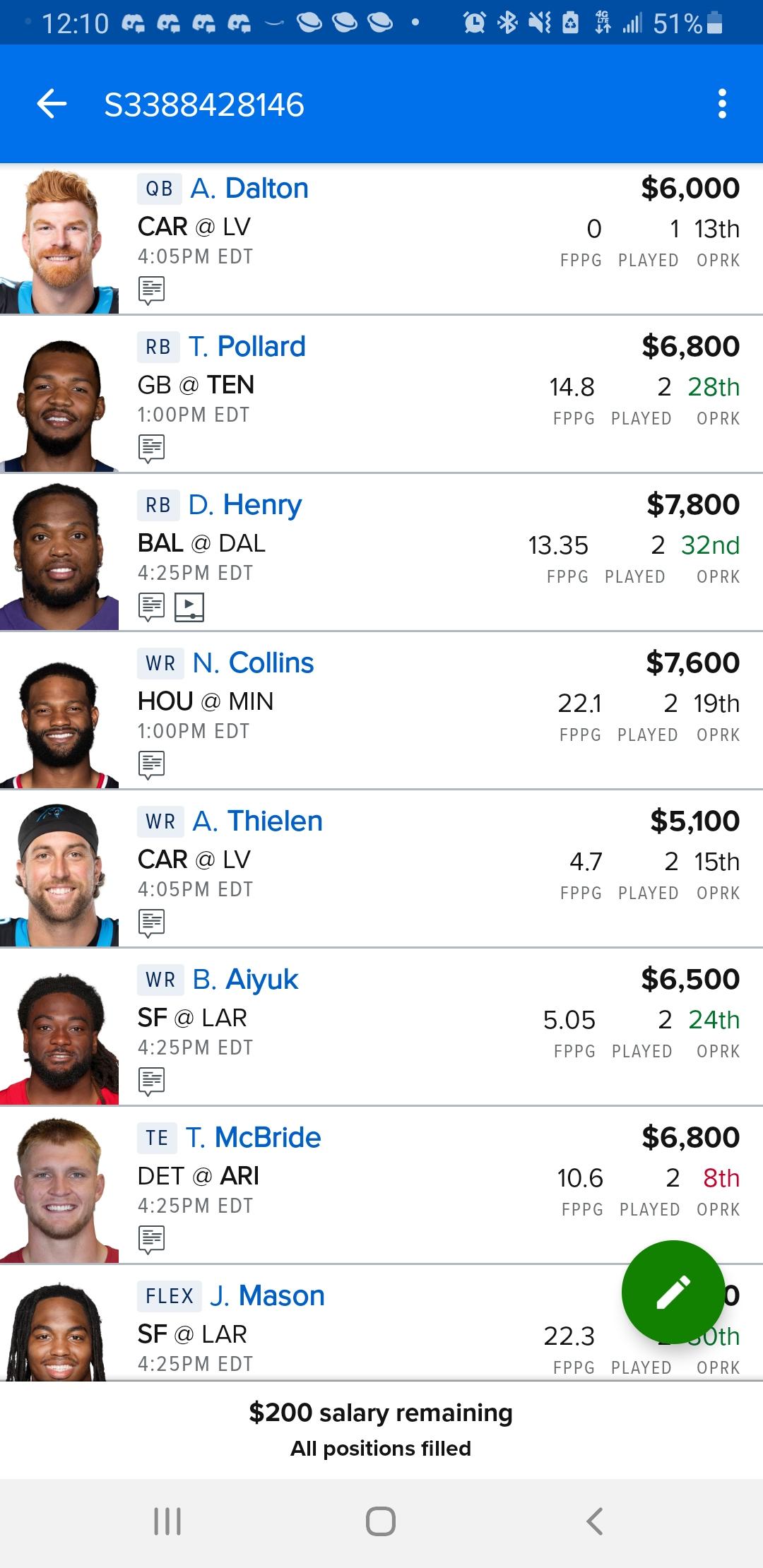Play the video icon under D. Henry
763x1568 pixels.
click(189, 607)
